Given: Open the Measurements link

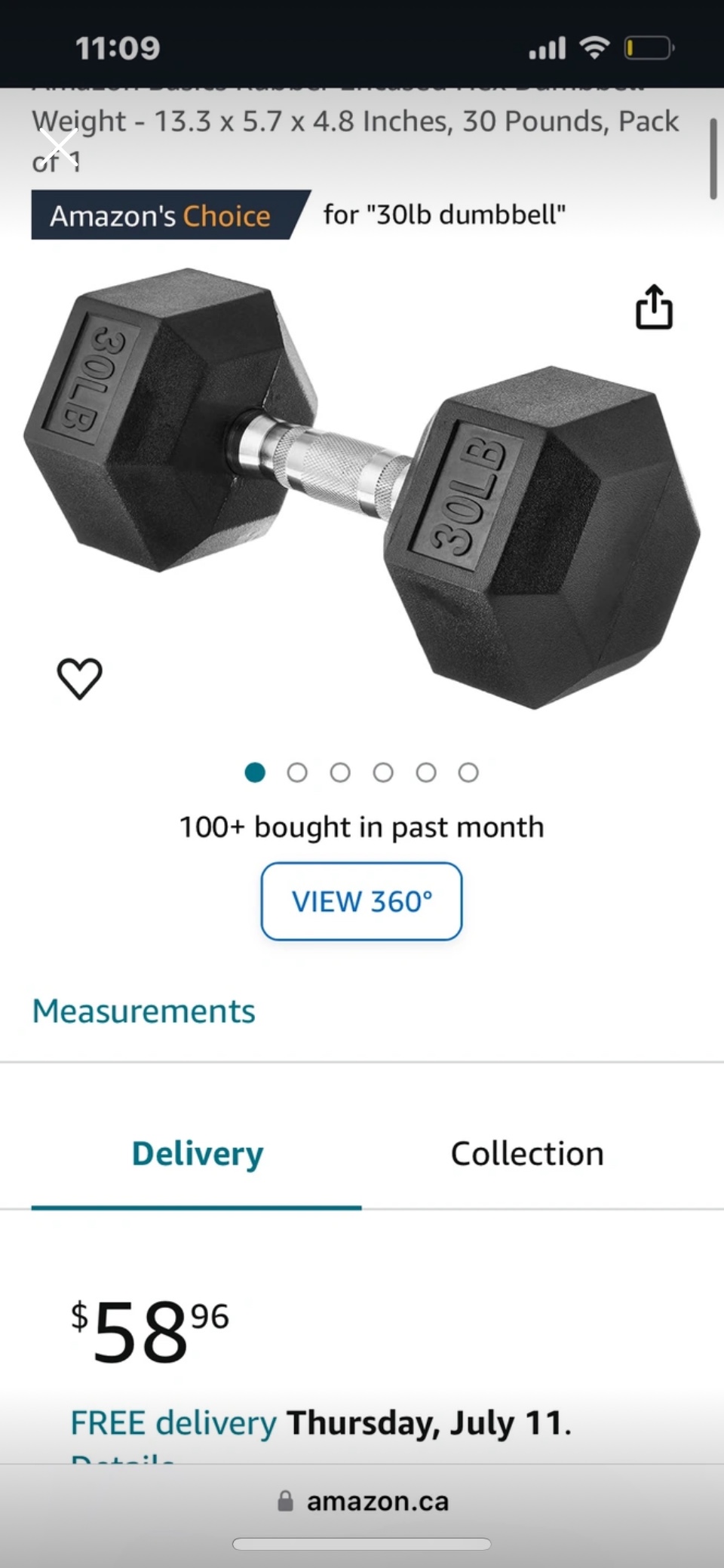Looking at the screenshot, I should [x=143, y=1011].
